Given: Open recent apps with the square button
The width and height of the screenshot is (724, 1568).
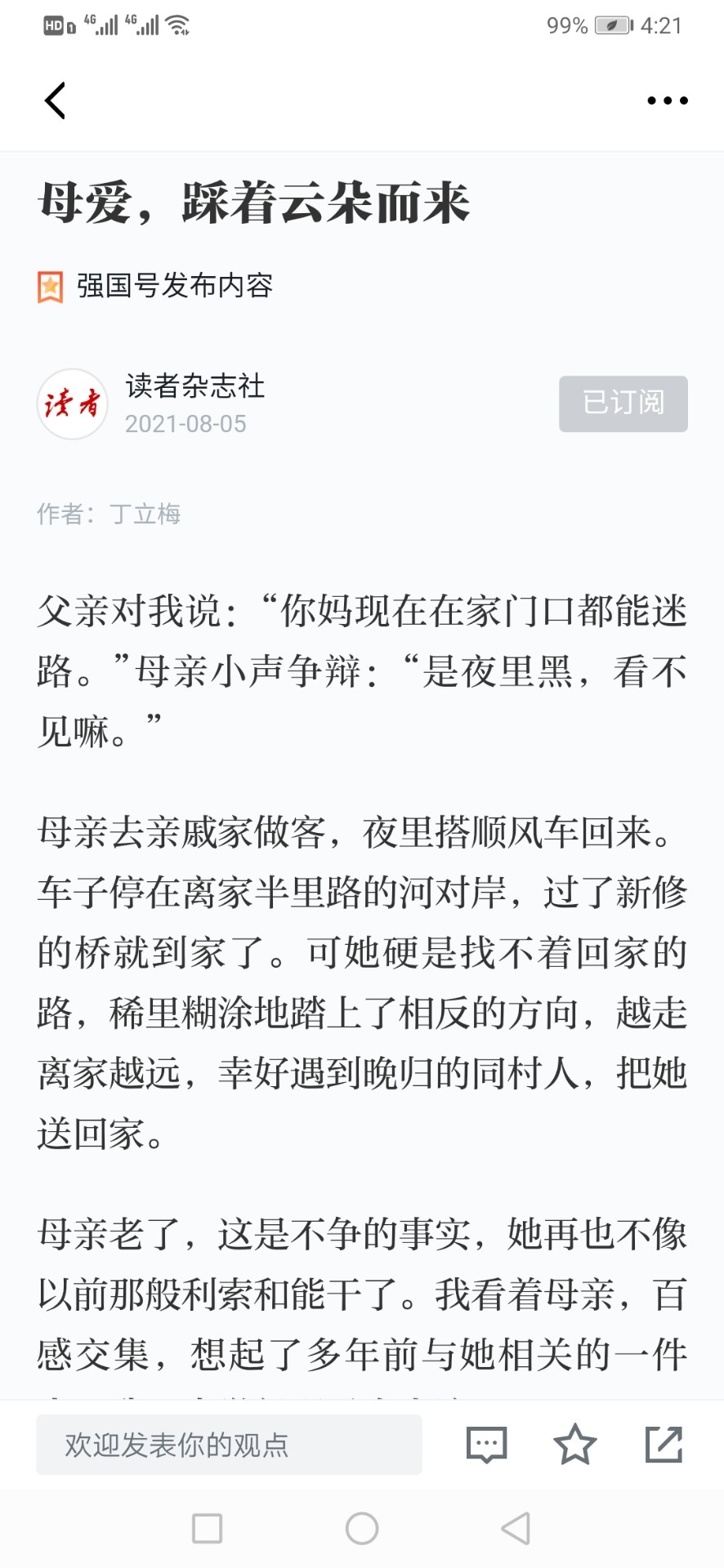Looking at the screenshot, I should pyautogui.click(x=207, y=1528).
